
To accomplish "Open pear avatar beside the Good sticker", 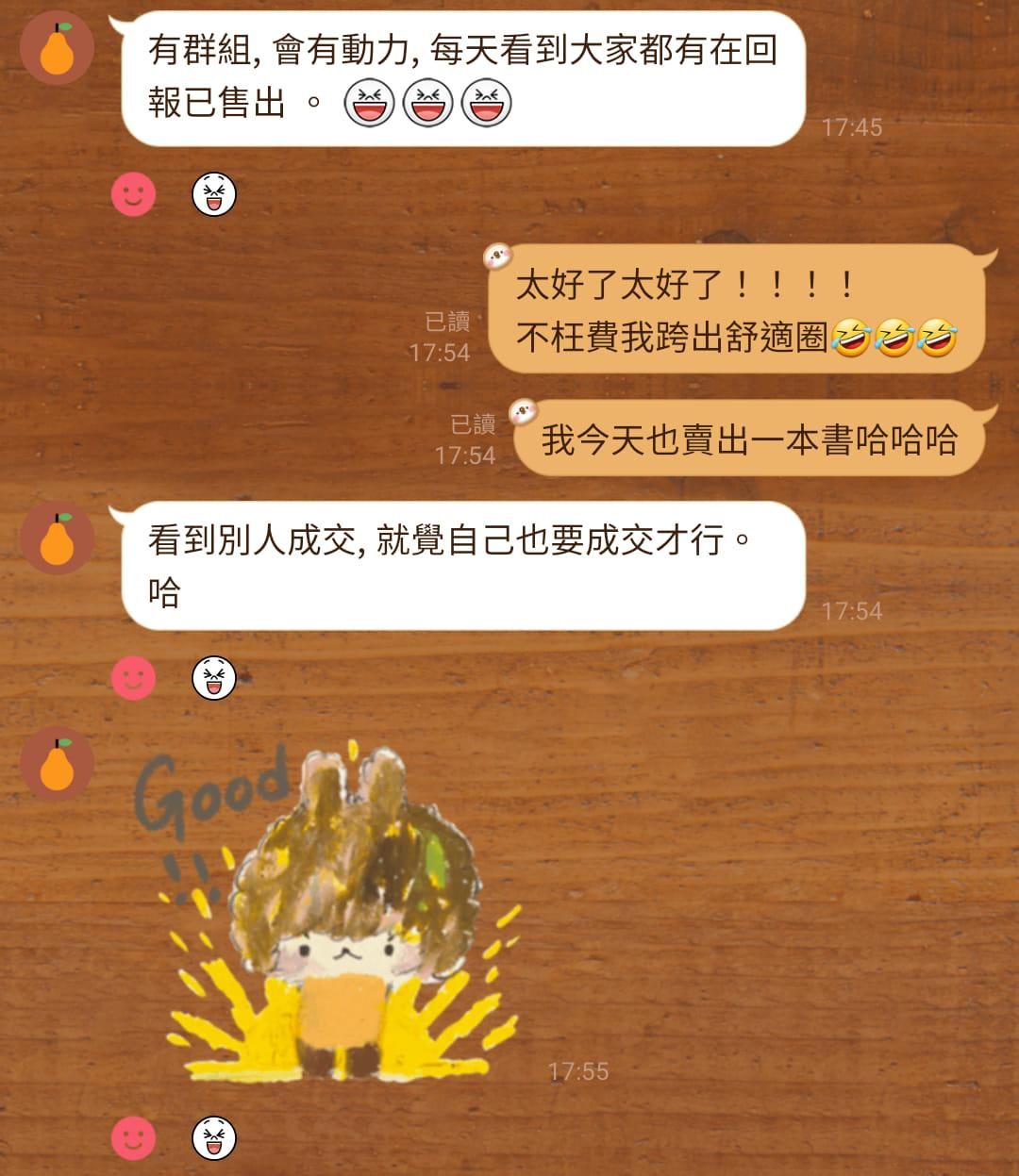I will [57, 763].
